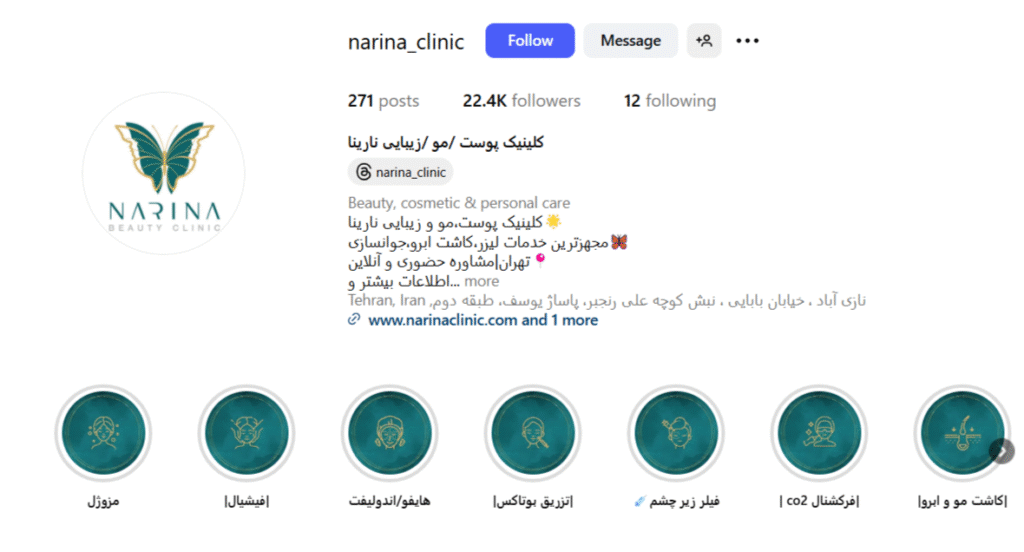The height and width of the screenshot is (552, 1024).
Task: Expand bio with the more link
Action: tap(482, 282)
